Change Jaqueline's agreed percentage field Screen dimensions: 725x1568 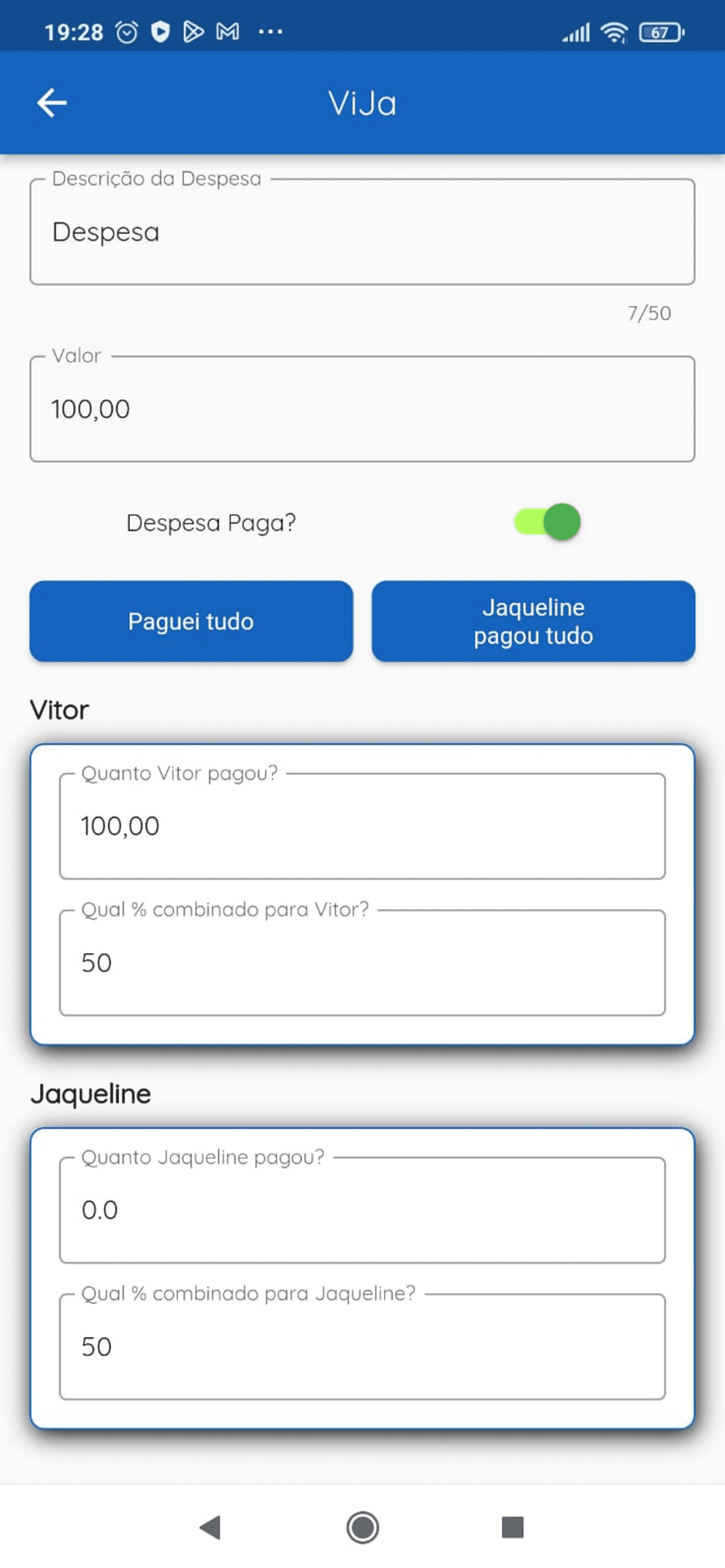pyautogui.click(x=362, y=1346)
